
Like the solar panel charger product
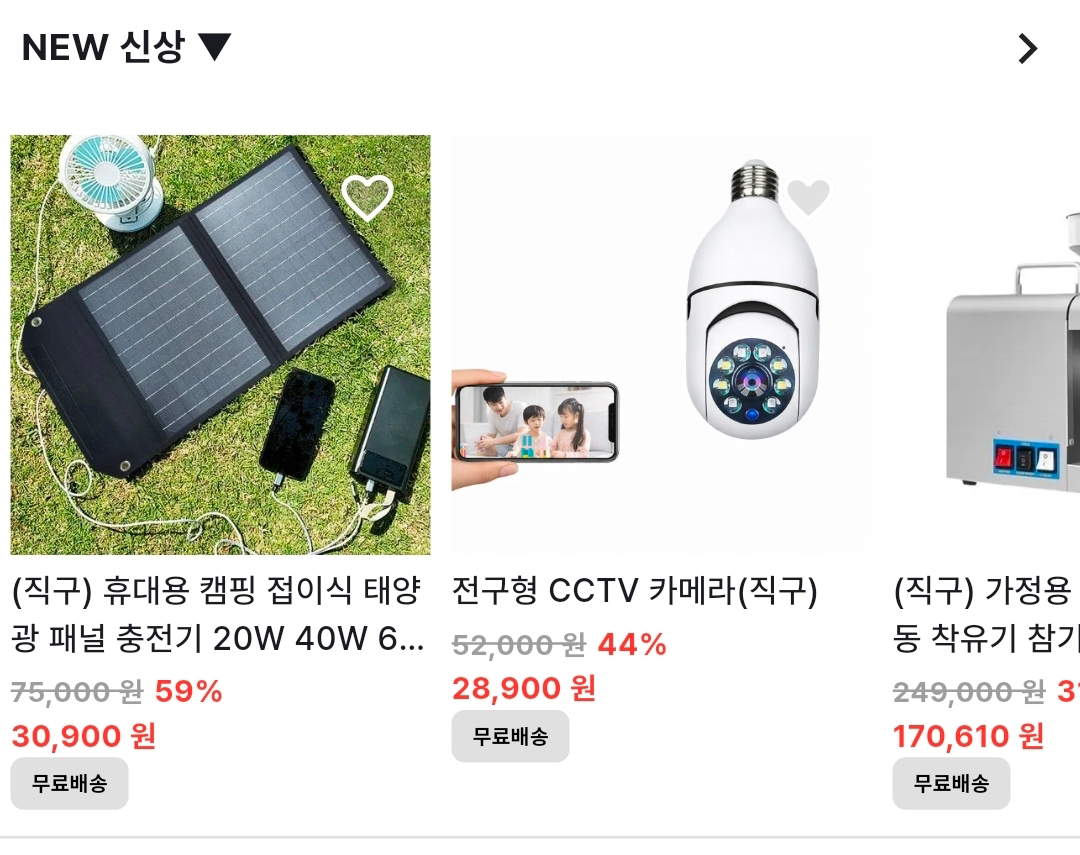[x=367, y=197]
